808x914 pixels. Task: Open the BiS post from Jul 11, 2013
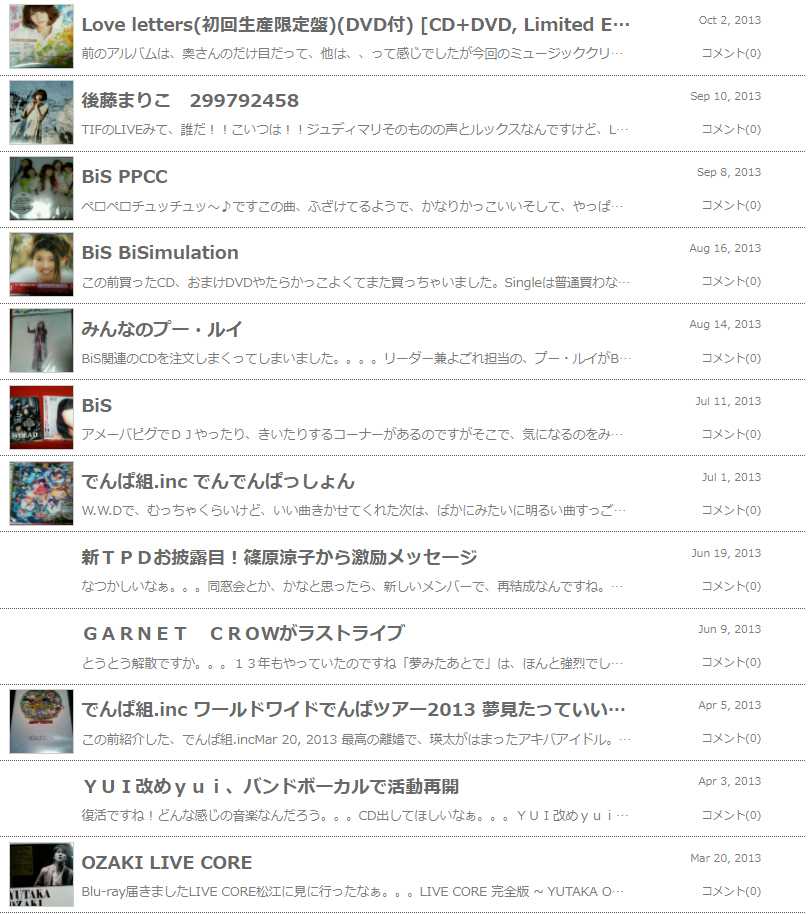[97, 405]
